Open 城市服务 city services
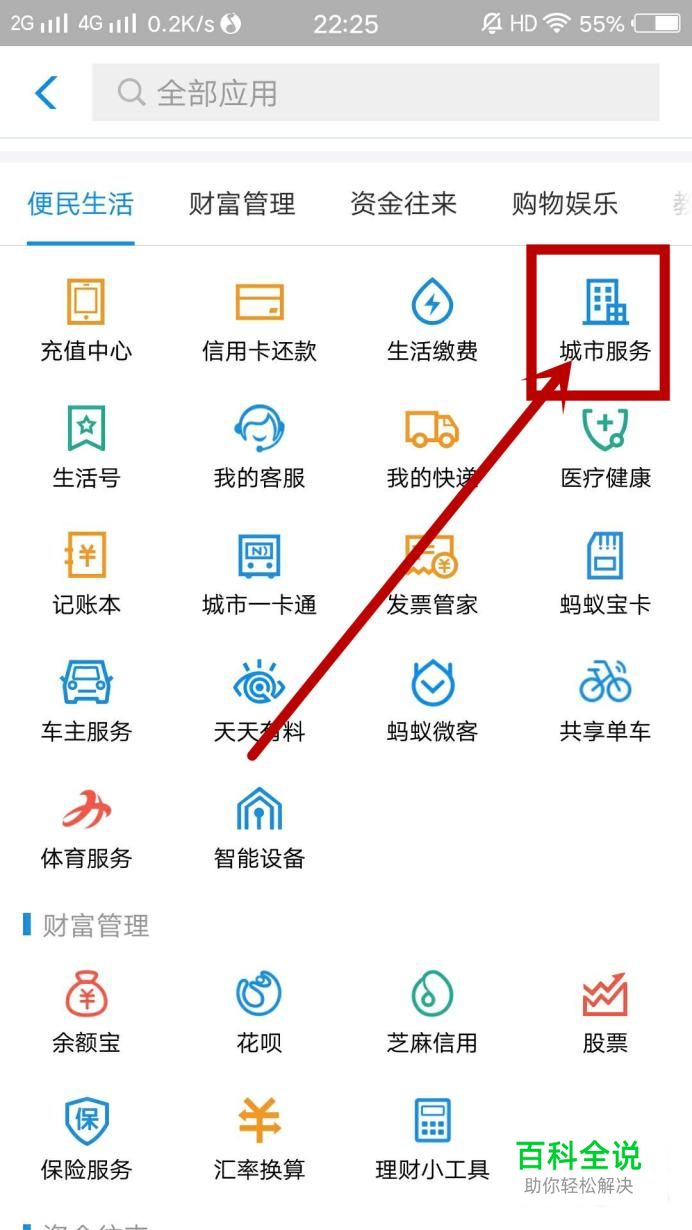 click(605, 320)
